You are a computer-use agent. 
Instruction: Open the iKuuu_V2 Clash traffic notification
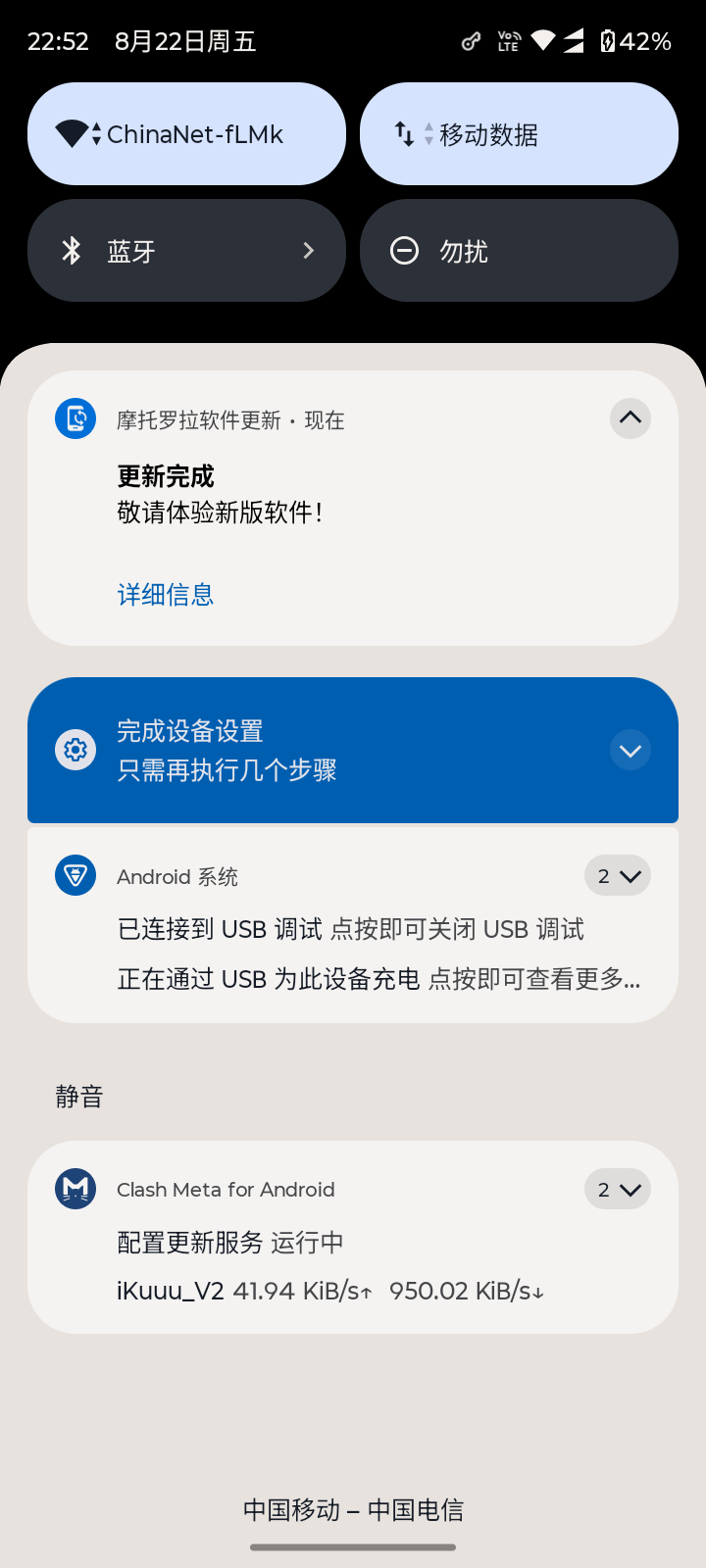point(329,1292)
